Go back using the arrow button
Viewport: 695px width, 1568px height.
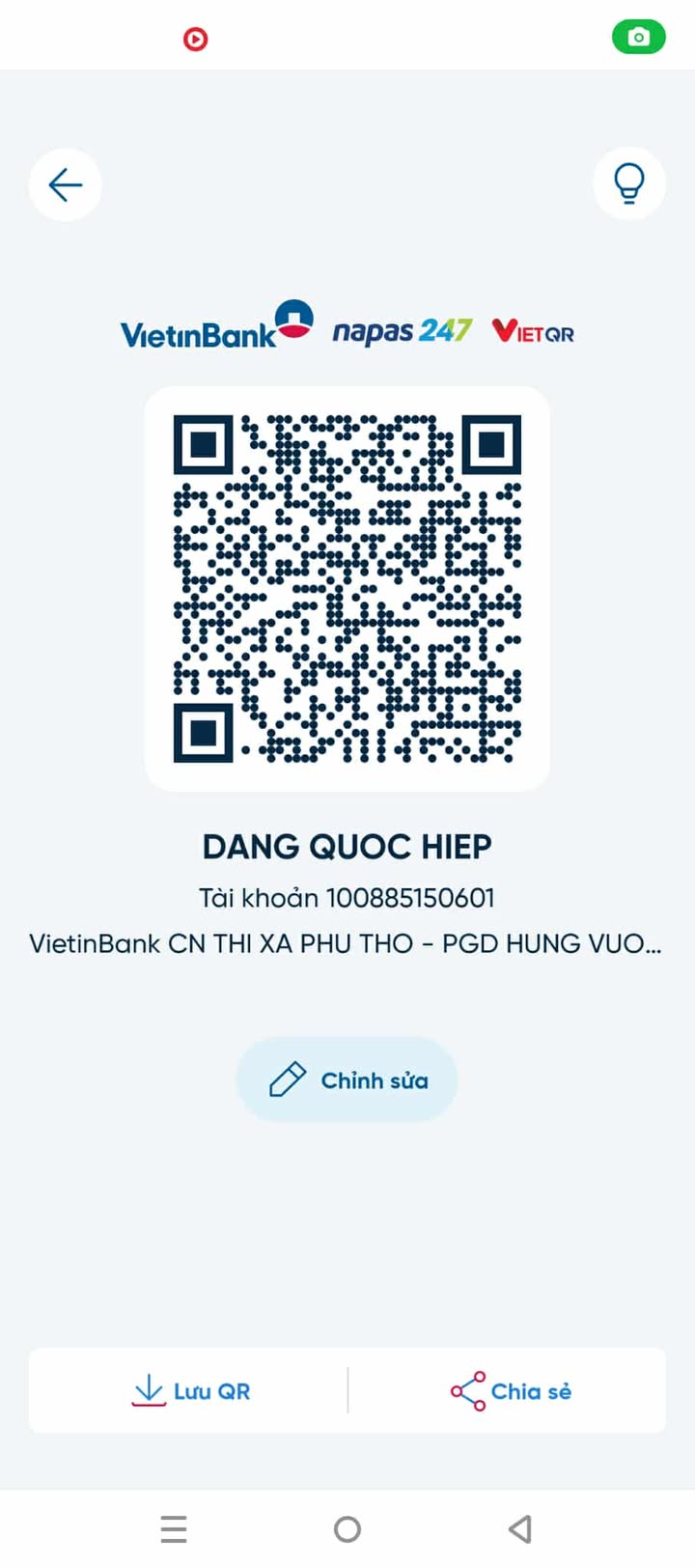tap(66, 184)
